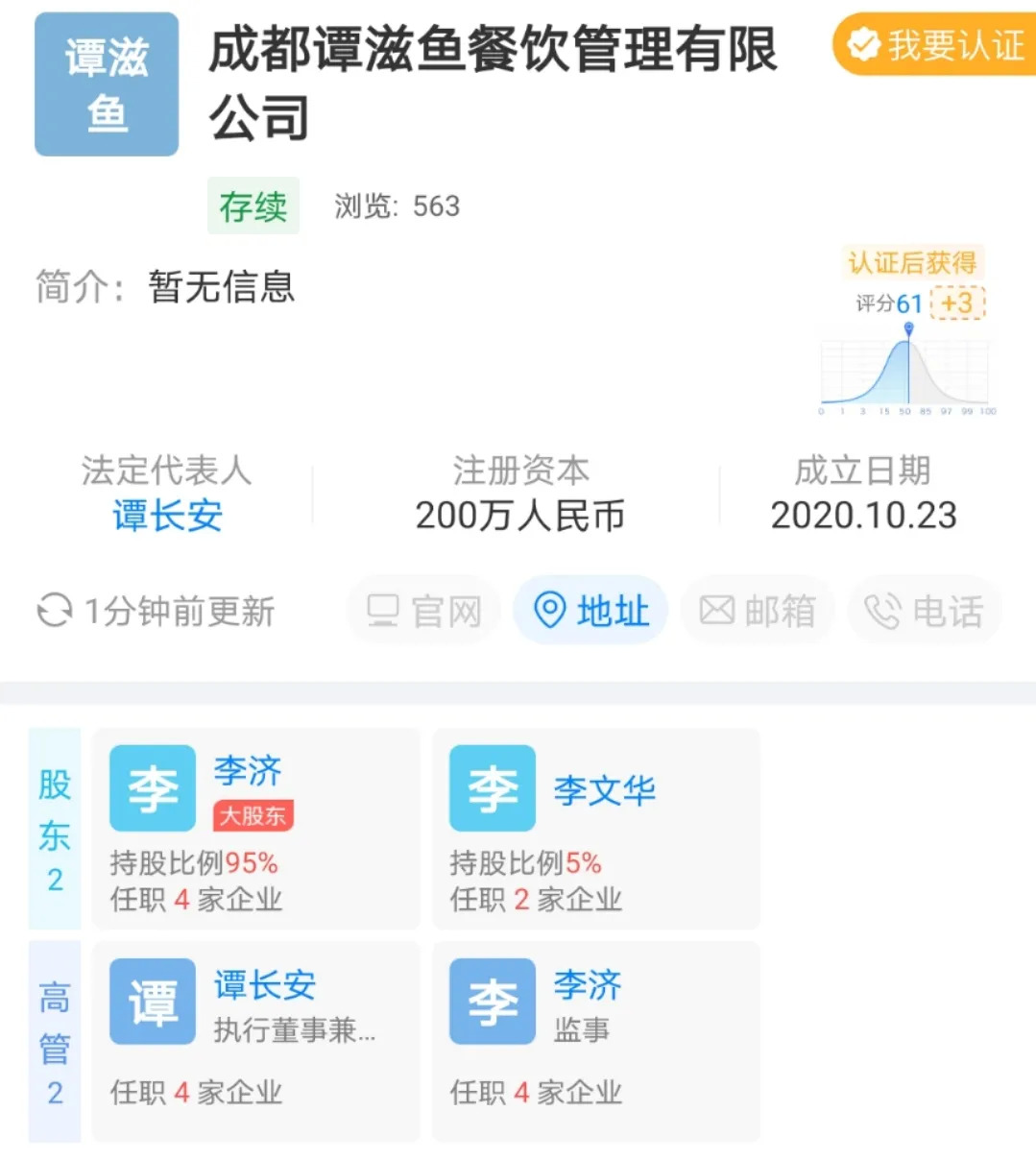View the company 地址 address
This screenshot has height=1160, width=1036.
(x=590, y=611)
